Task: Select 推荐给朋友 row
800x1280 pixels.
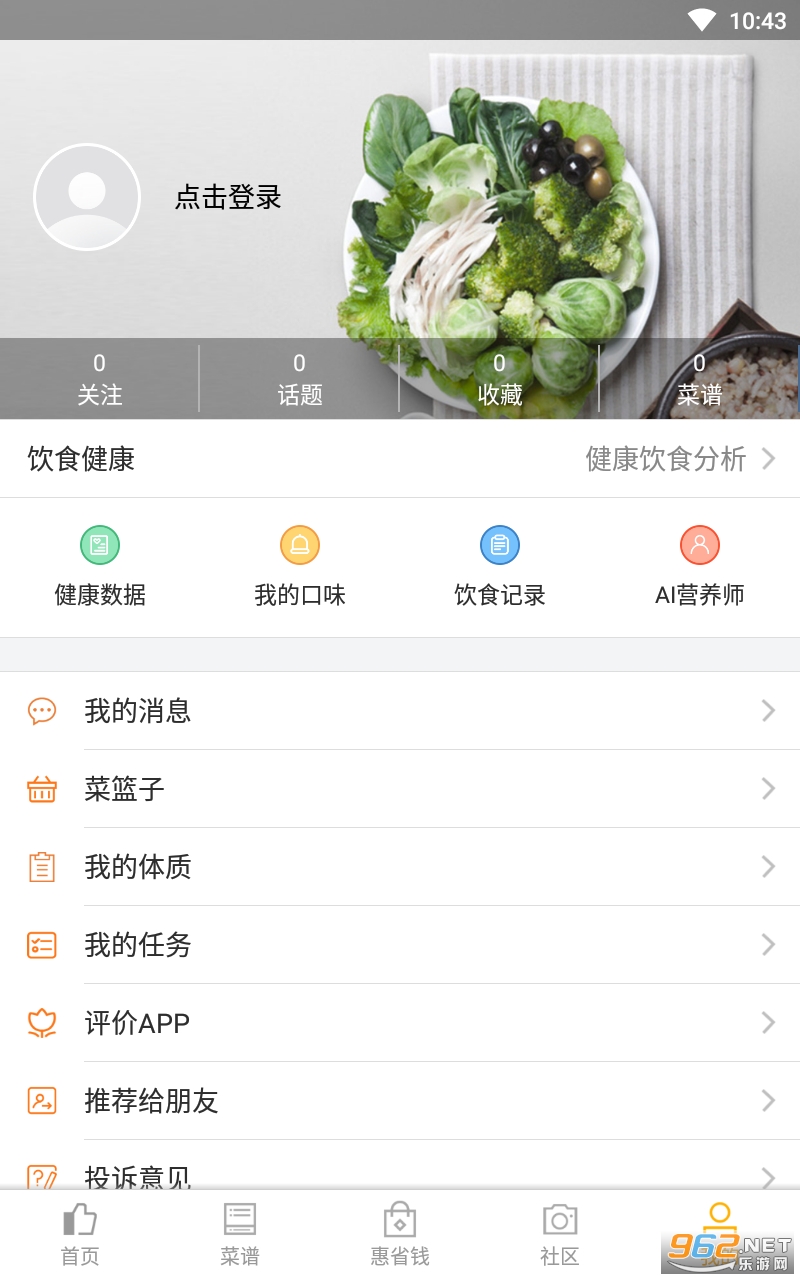Action: pos(400,1101)
